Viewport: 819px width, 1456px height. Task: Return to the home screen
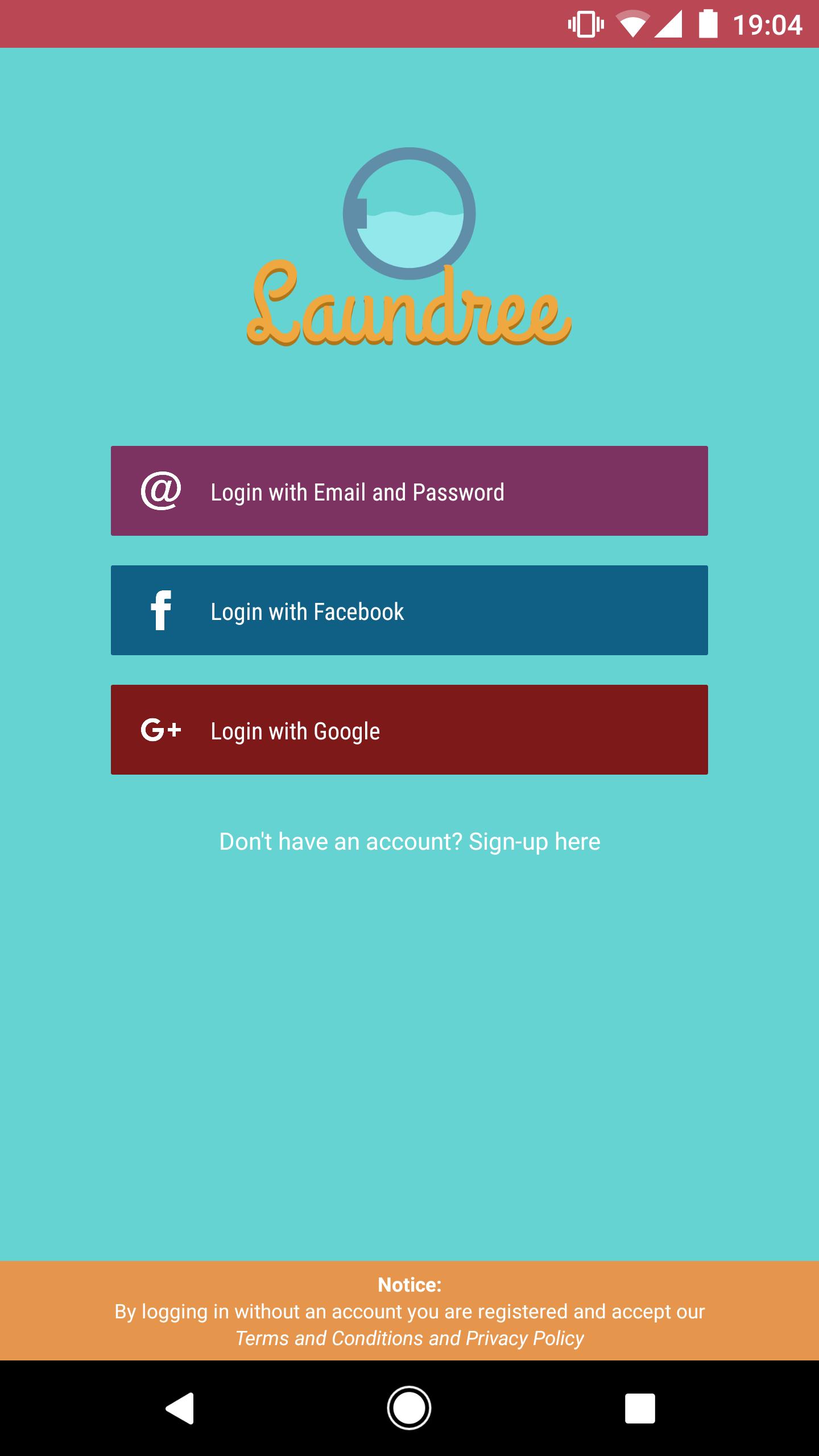[x=409, y=1408]
